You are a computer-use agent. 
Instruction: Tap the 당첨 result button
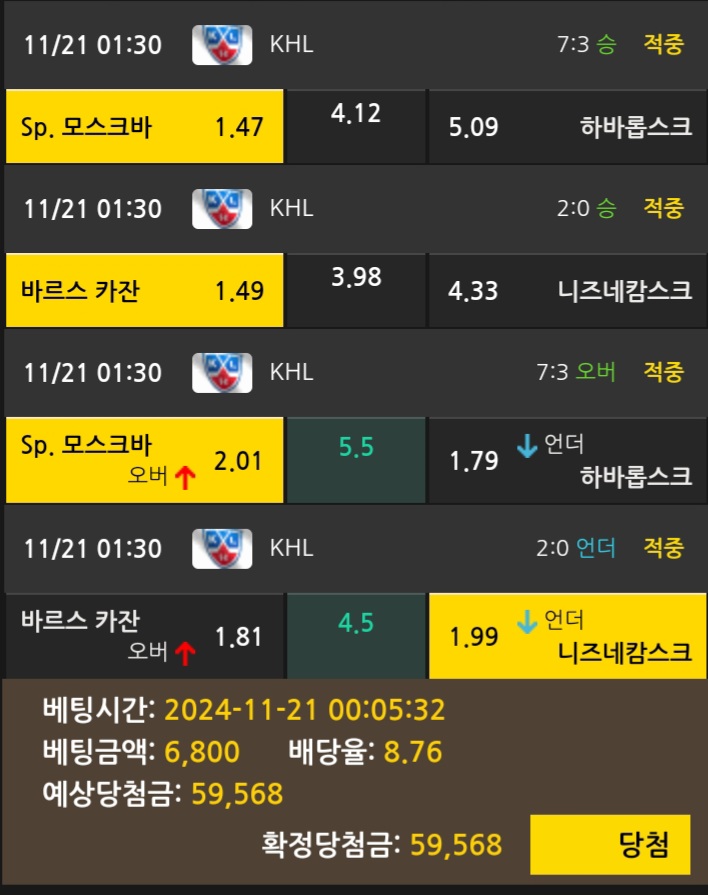(x=610, y=845)
